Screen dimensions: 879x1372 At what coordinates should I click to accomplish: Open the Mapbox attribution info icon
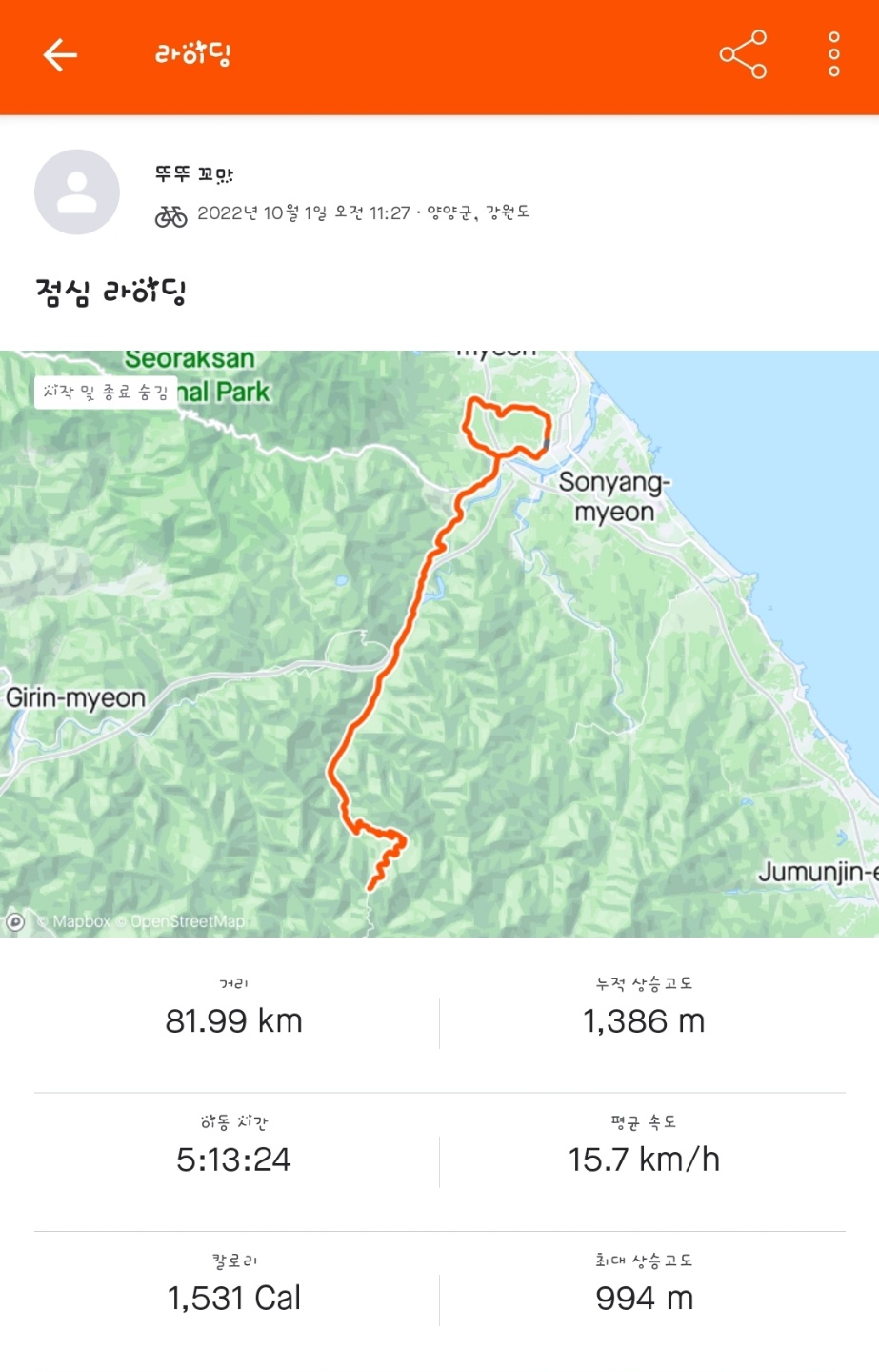click(15, 921)
